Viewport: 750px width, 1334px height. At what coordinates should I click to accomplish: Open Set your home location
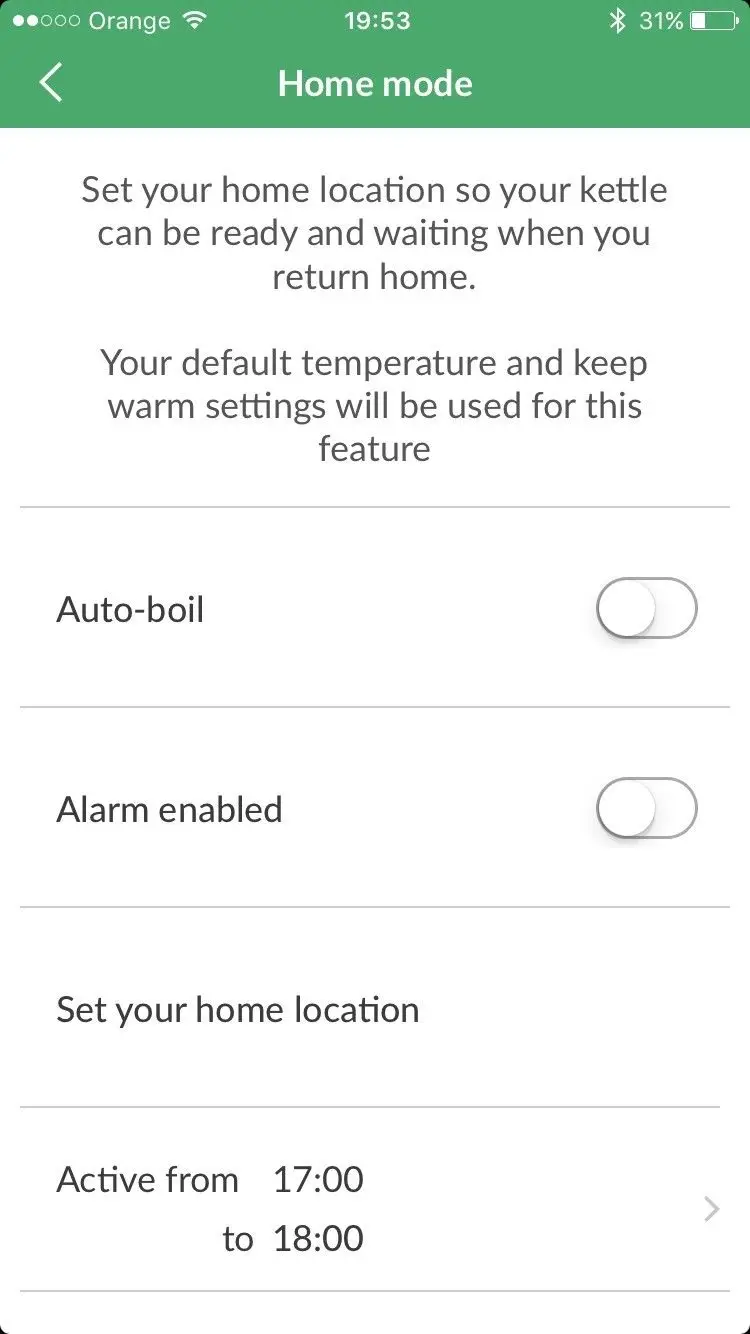click(238, 1009)
